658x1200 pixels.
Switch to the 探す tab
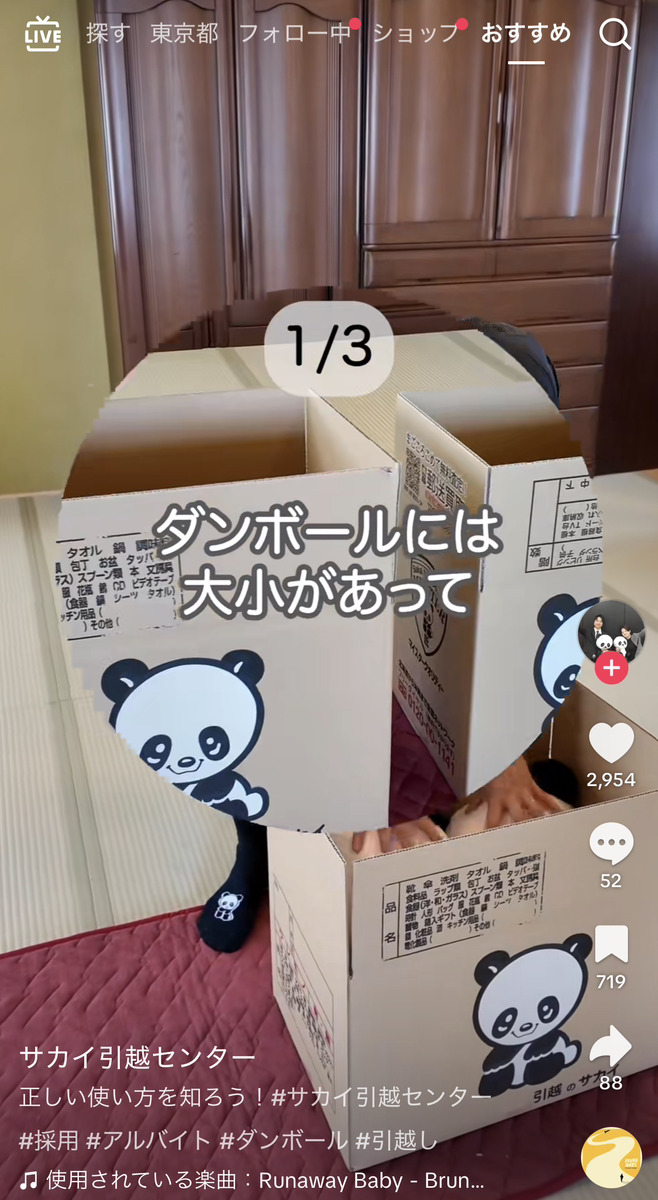(108, 34)
